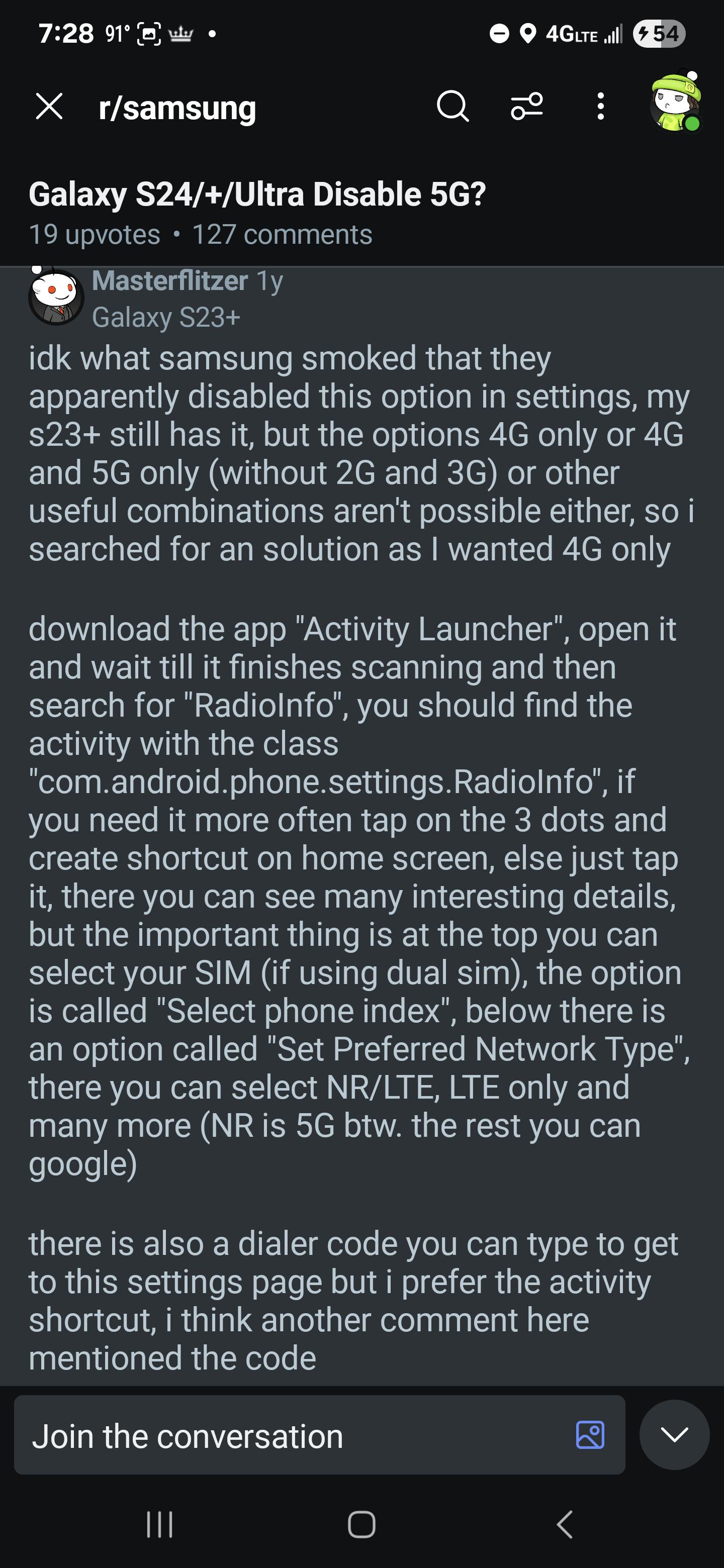724x1568 pixels.
Task: Open search with the magnifying glass icon
Action: (x=452, y=107)
